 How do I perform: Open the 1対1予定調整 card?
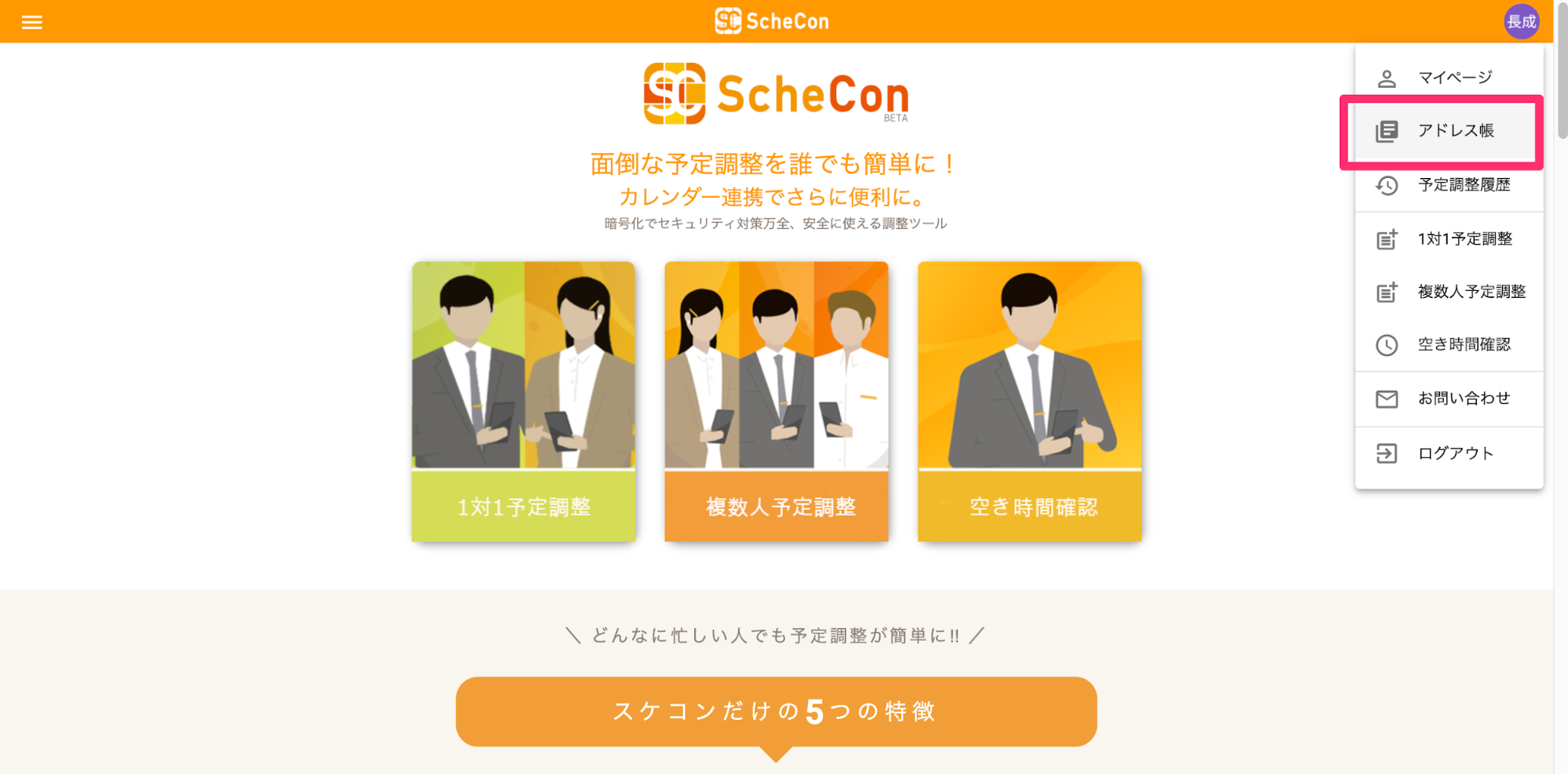tap(523, 402)
